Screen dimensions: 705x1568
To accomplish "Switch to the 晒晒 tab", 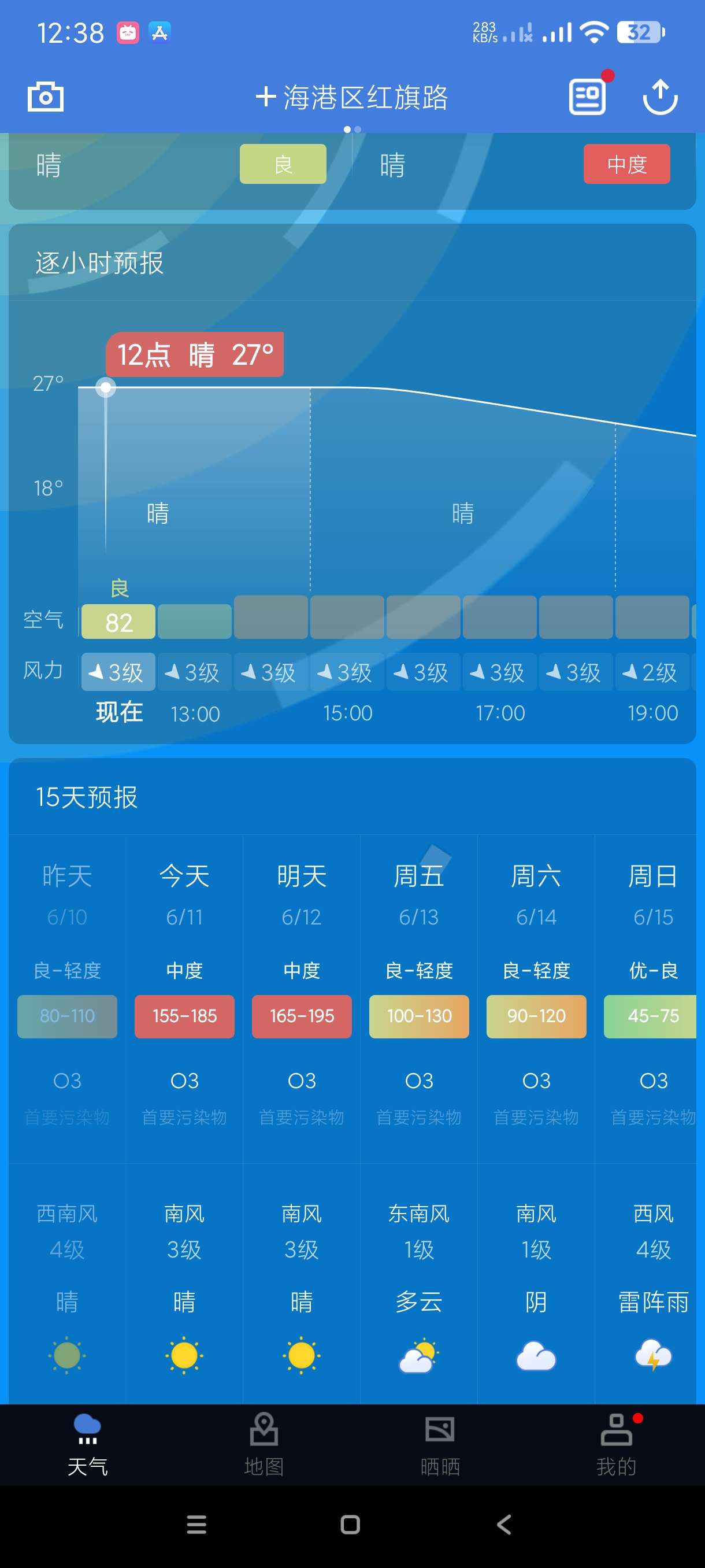I will [440, 1445].
